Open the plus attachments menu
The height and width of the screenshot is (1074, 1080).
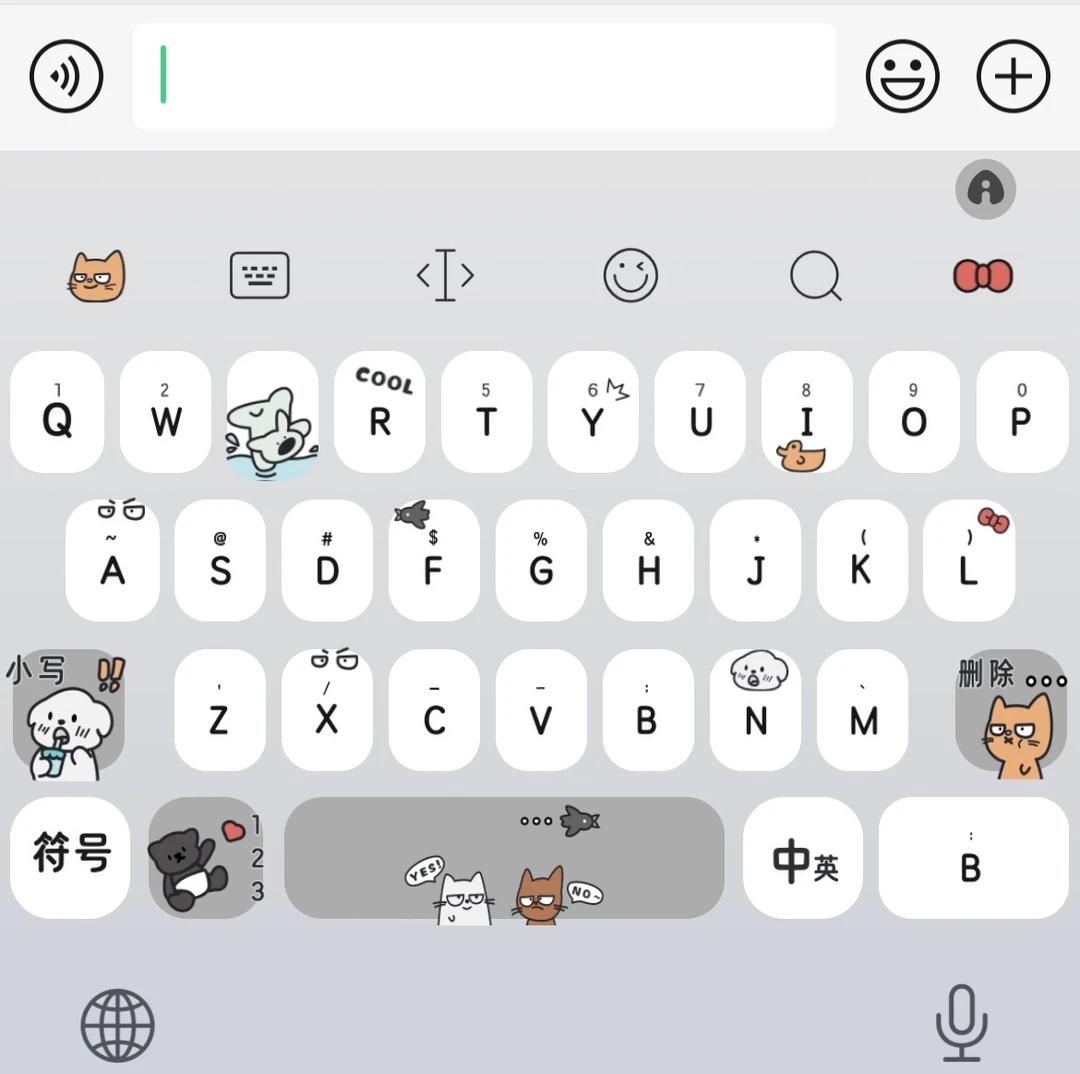[x=1012, y=76]
